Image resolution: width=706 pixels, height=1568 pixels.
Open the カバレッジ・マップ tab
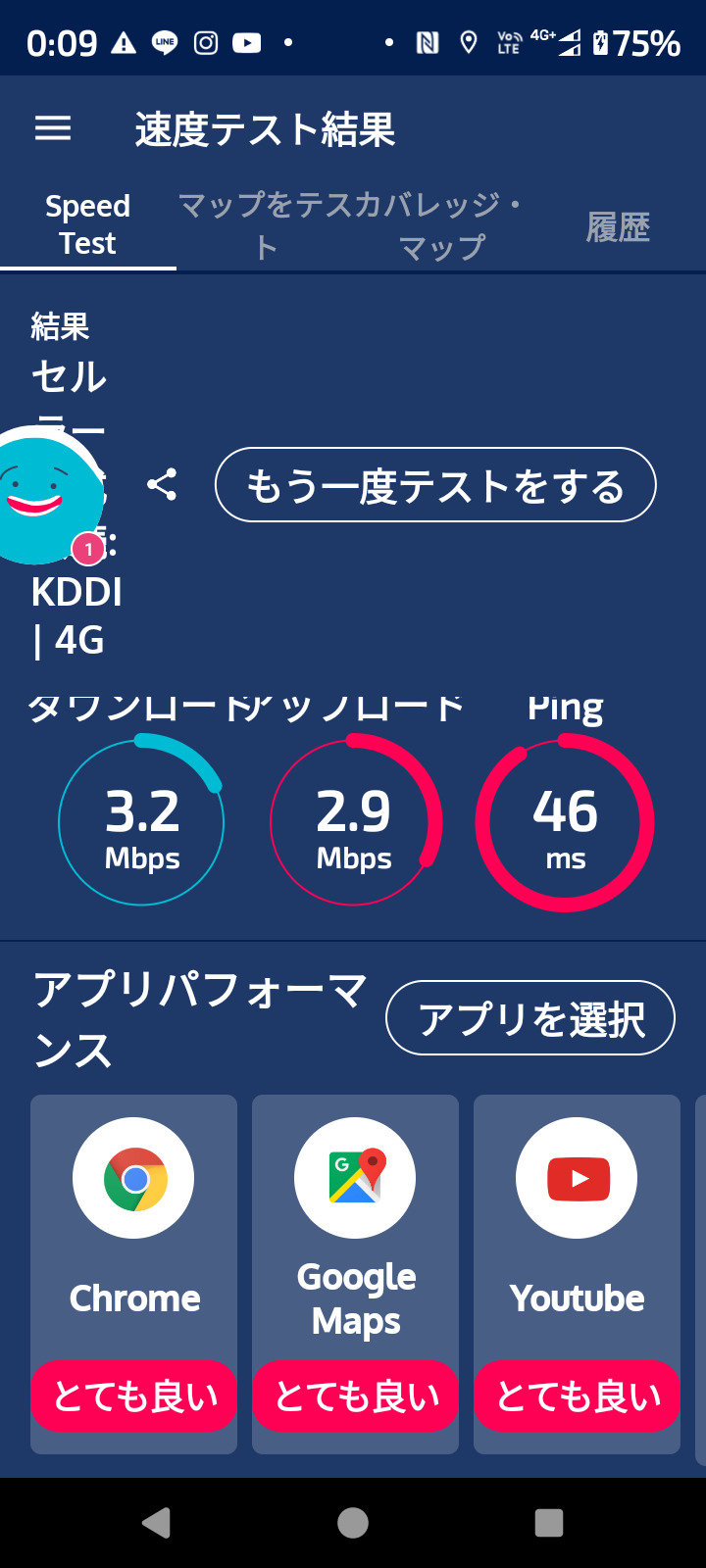pos(441,225)
